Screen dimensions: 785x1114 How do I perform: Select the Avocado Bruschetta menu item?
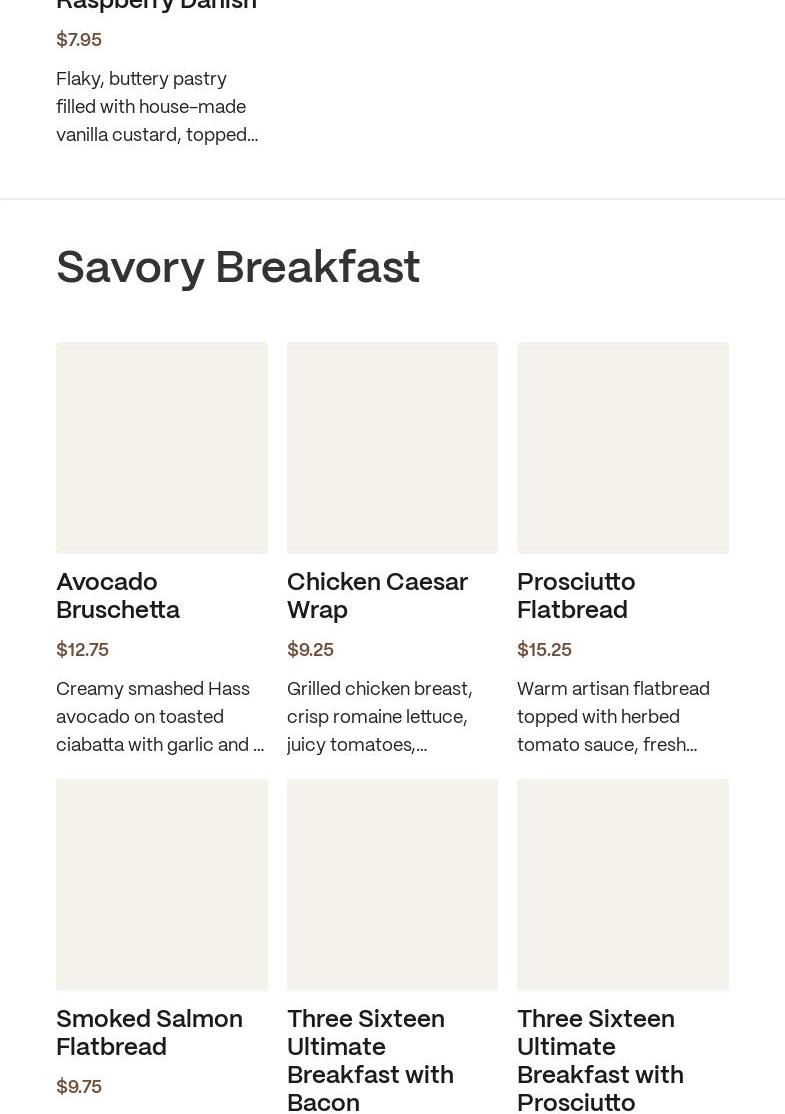(118, 596)
